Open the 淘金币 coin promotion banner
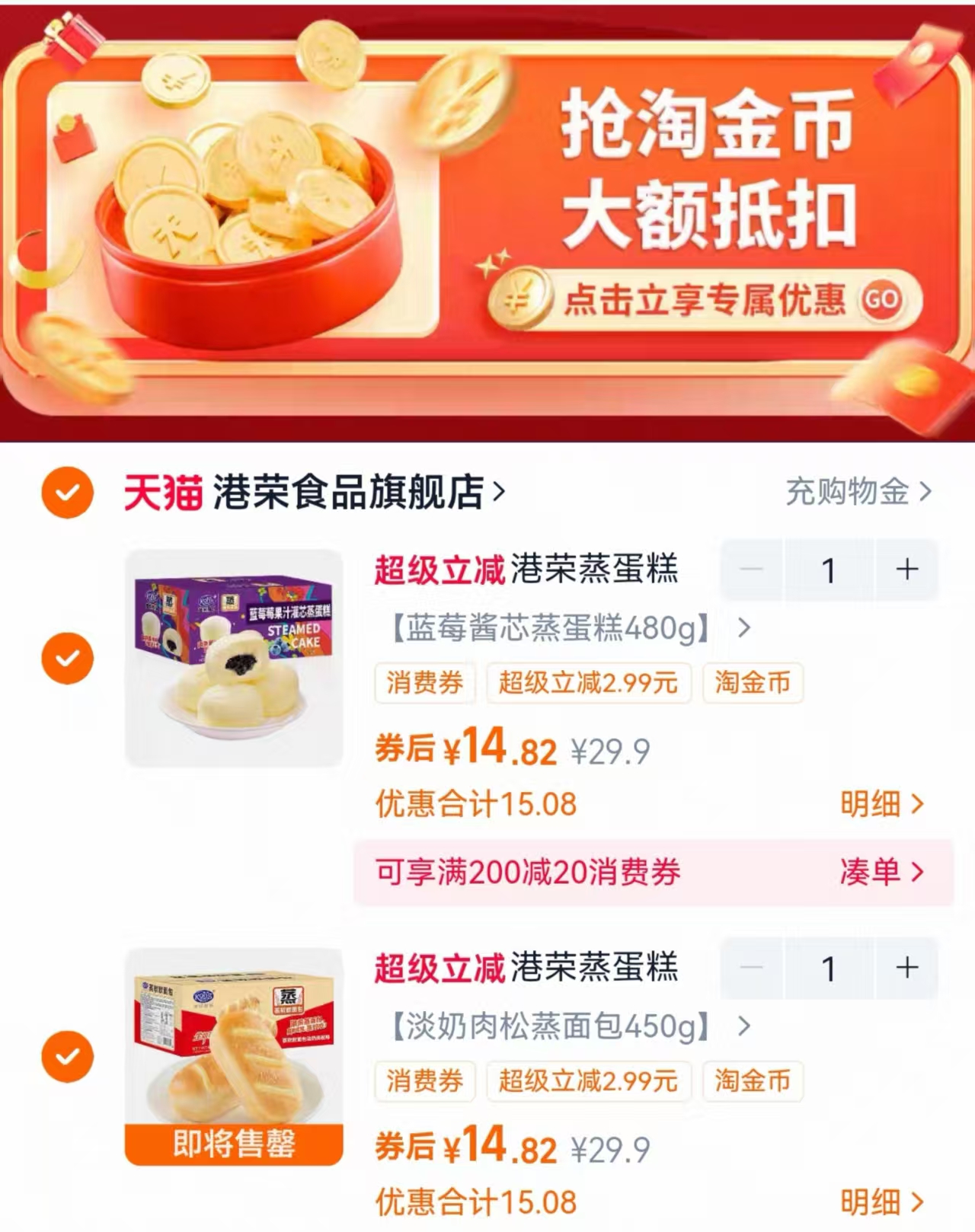Viewport: 975px width, 1232px height. click(487, 221)
